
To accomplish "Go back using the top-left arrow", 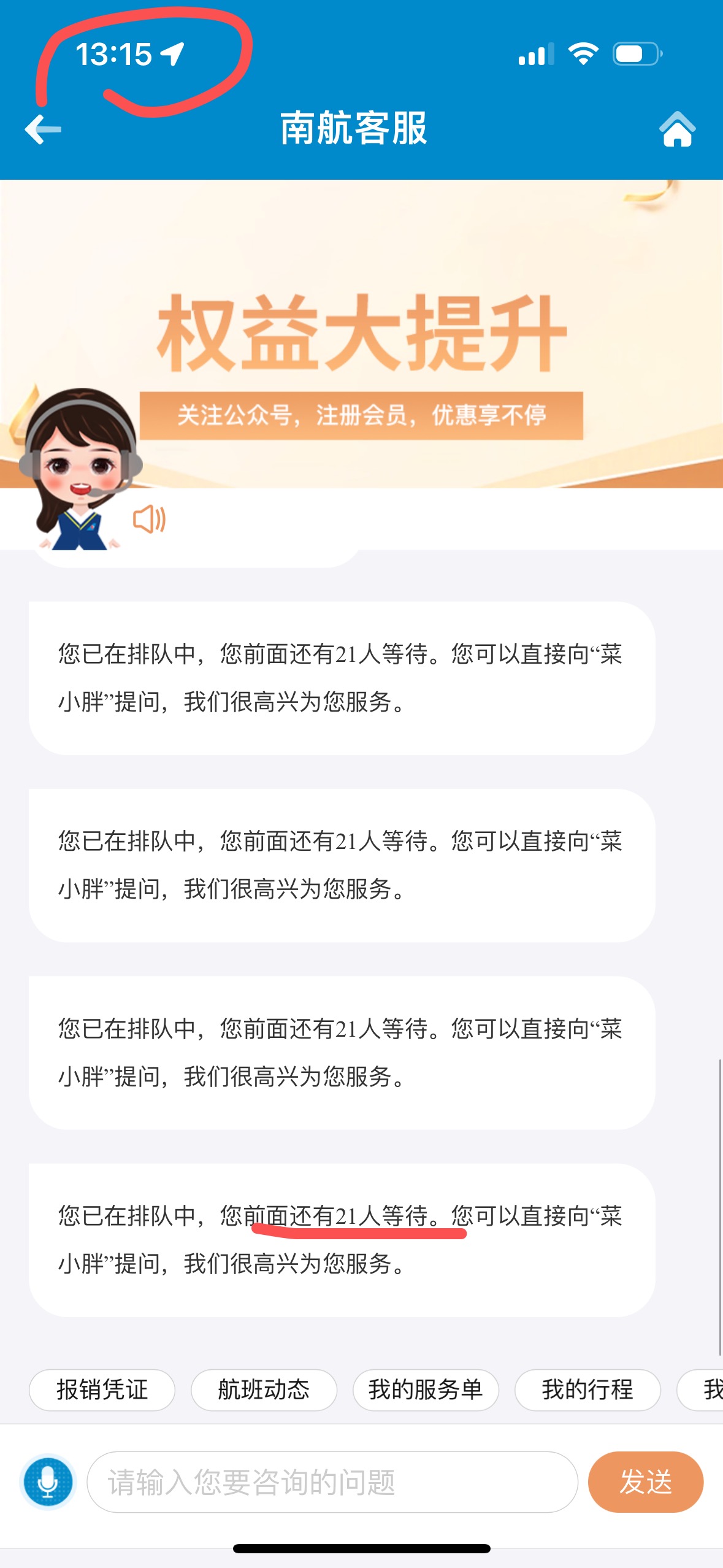I will (x=43, y=129).
